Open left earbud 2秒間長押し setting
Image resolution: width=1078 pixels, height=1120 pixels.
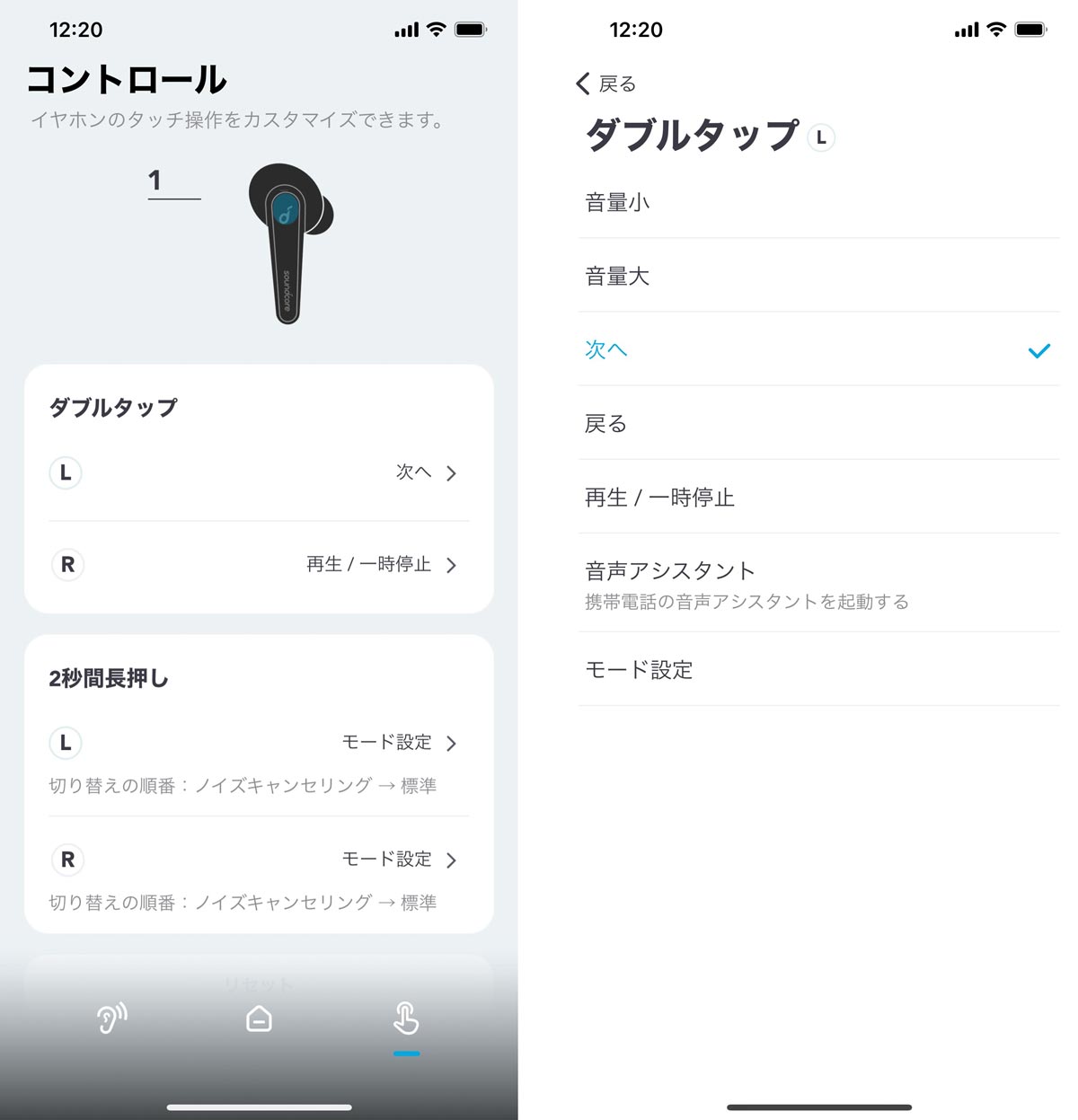[259, 744]
